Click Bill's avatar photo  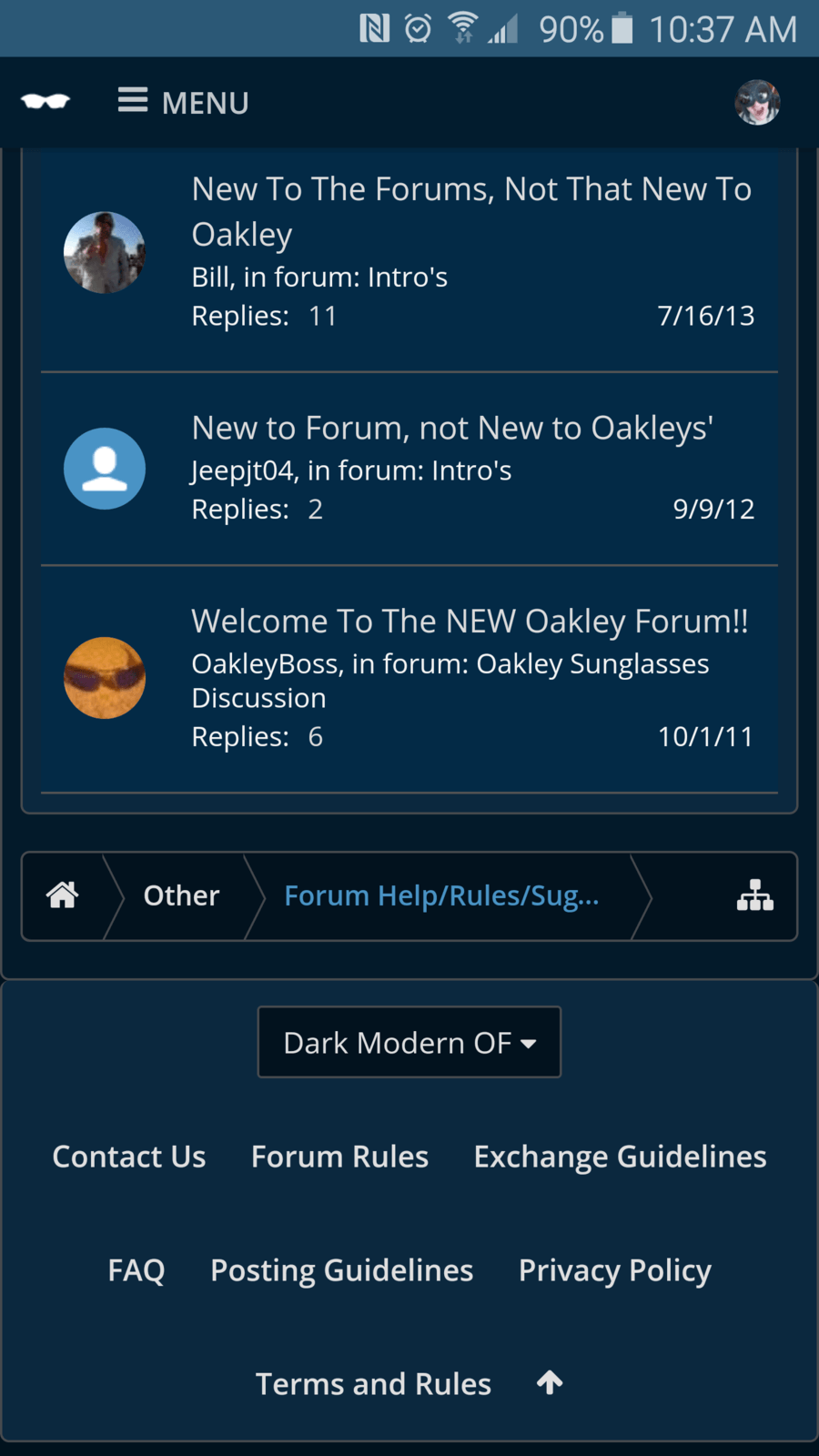104,252
